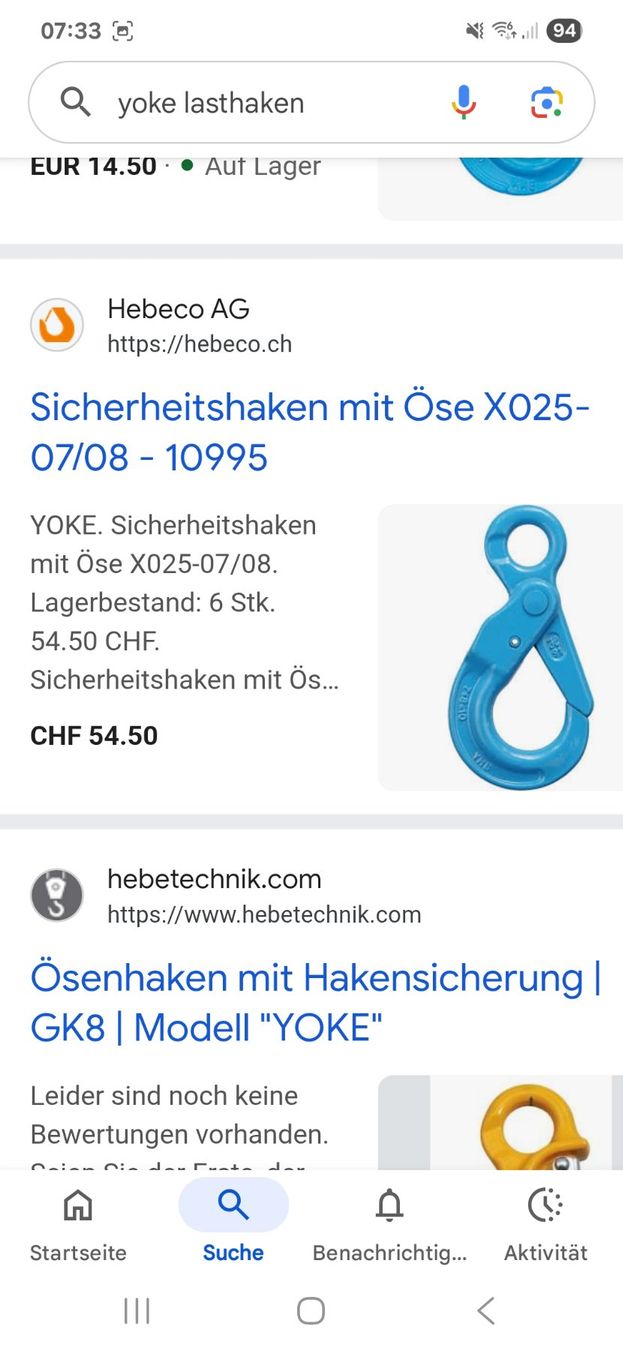Open Google Lens camera search
The height and width of the screenshot is (1350, 623).
pyautogui.click(x=546, y=103)
